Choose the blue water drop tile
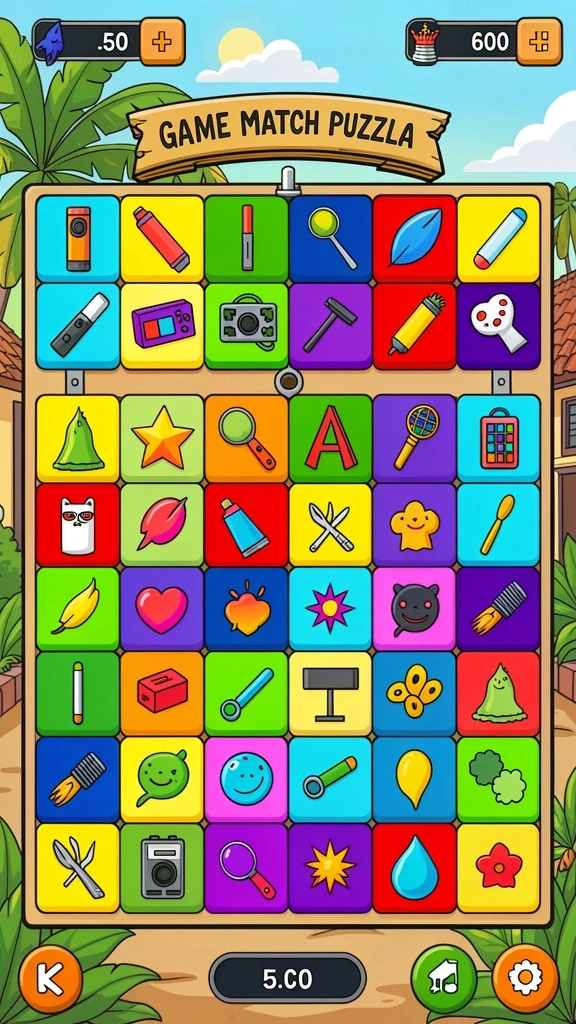Viewport: 576px width, 1024px height. click(x=414, y=868)
